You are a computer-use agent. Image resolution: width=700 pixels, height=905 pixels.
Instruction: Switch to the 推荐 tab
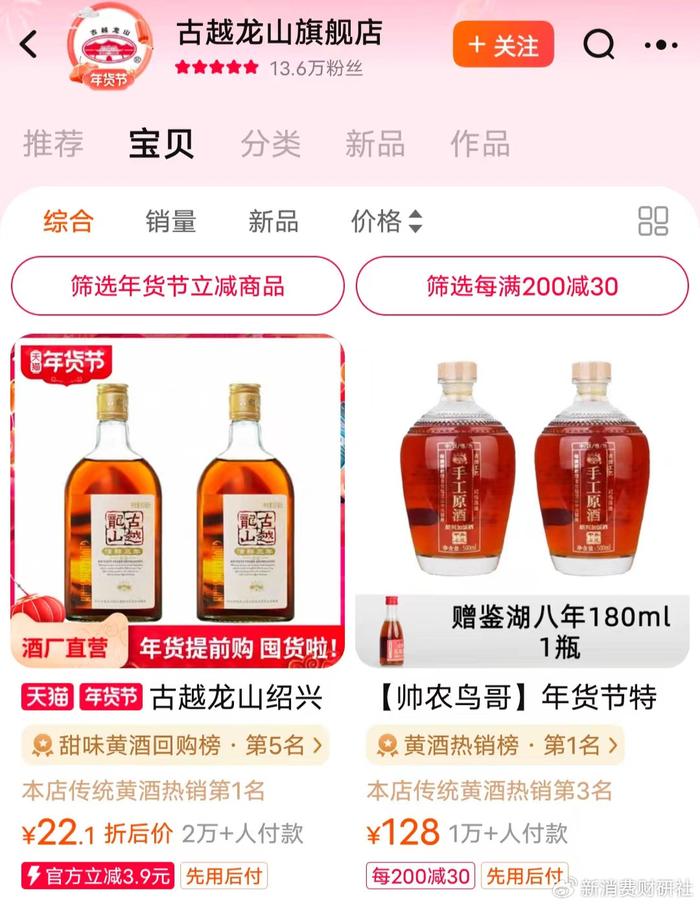[53, 144]
